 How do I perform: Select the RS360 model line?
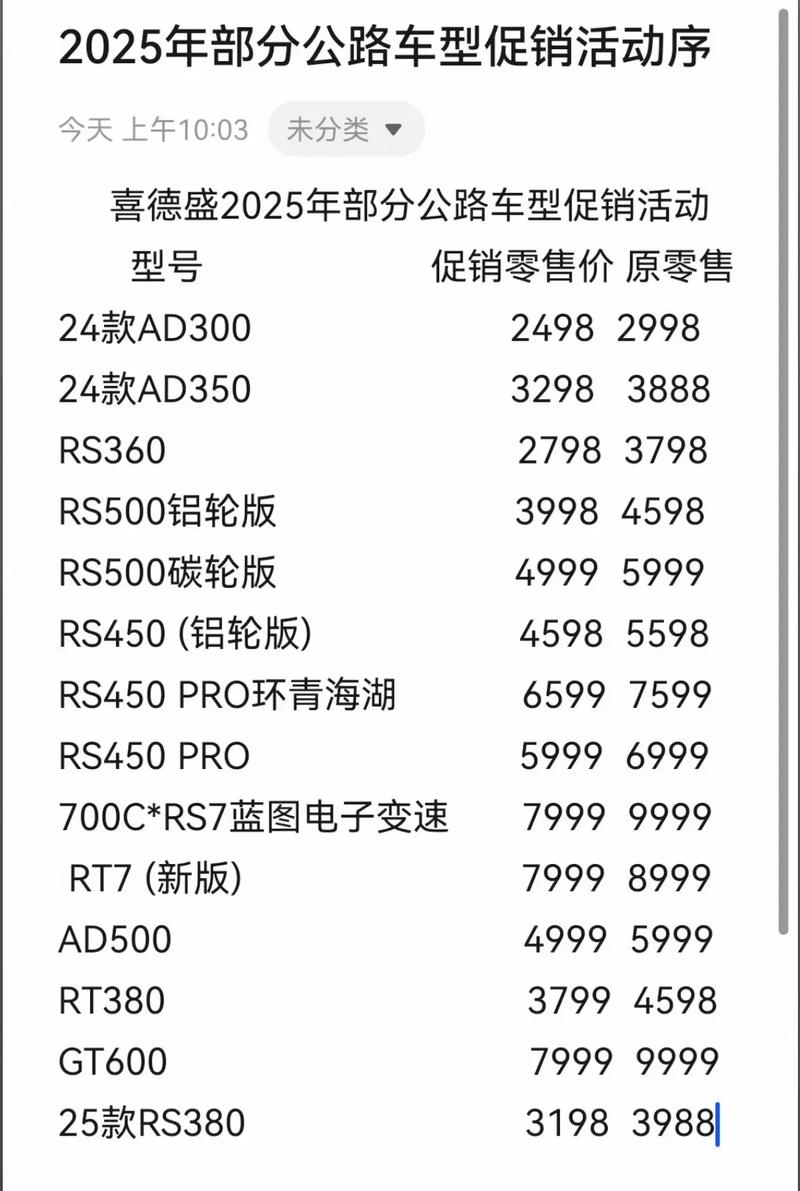point(114,451)
